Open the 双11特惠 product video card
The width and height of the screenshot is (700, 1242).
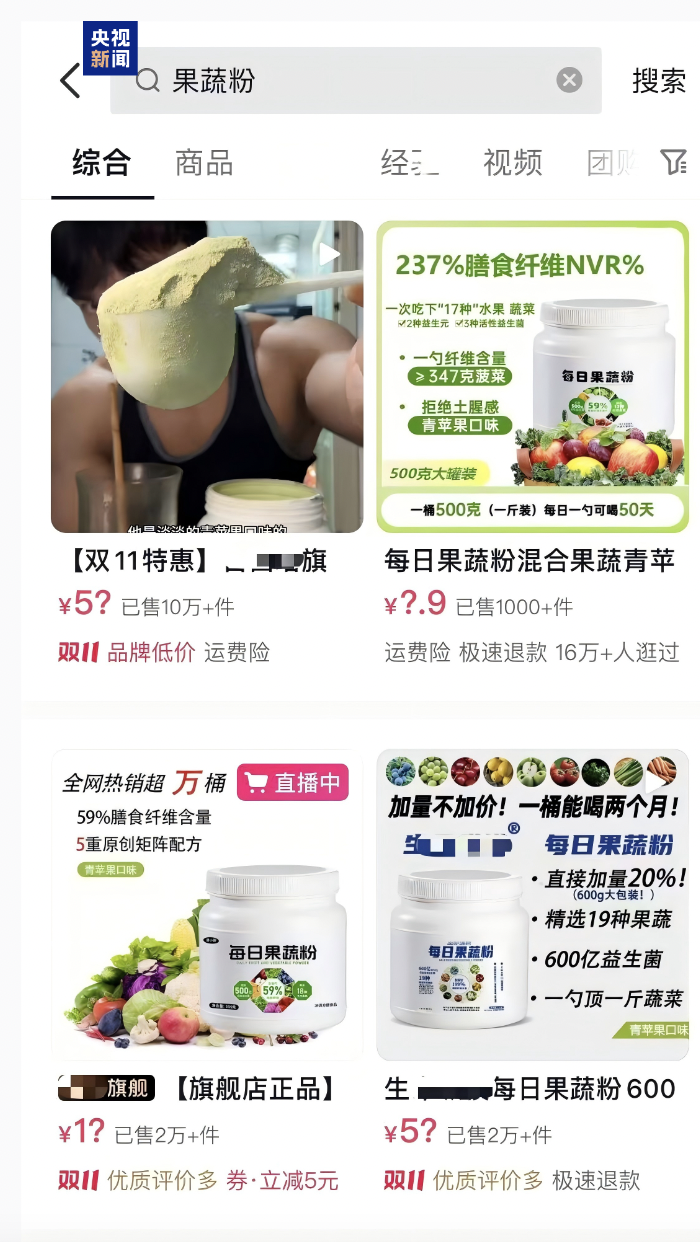coord(207,377)
